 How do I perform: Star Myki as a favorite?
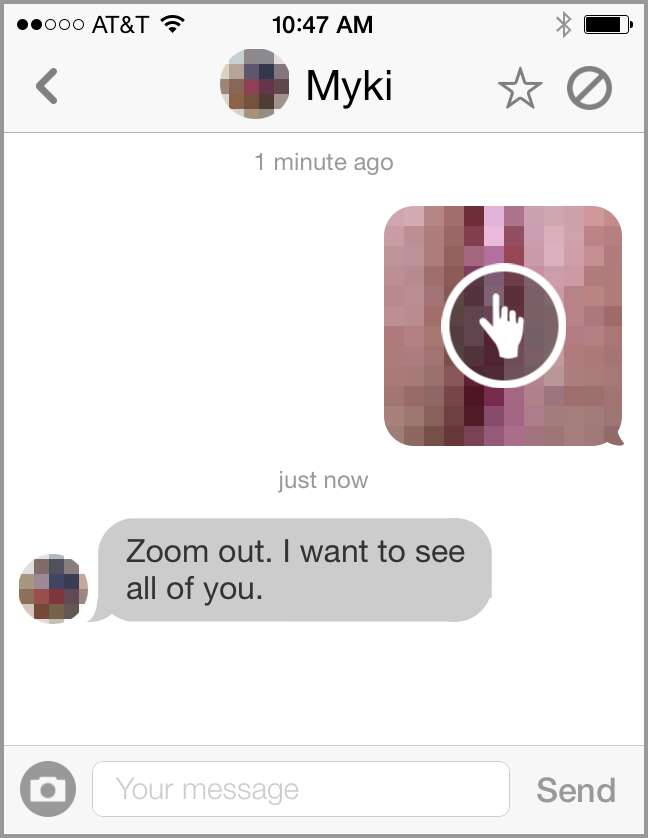pyautogui.click(x=520, y=89)
